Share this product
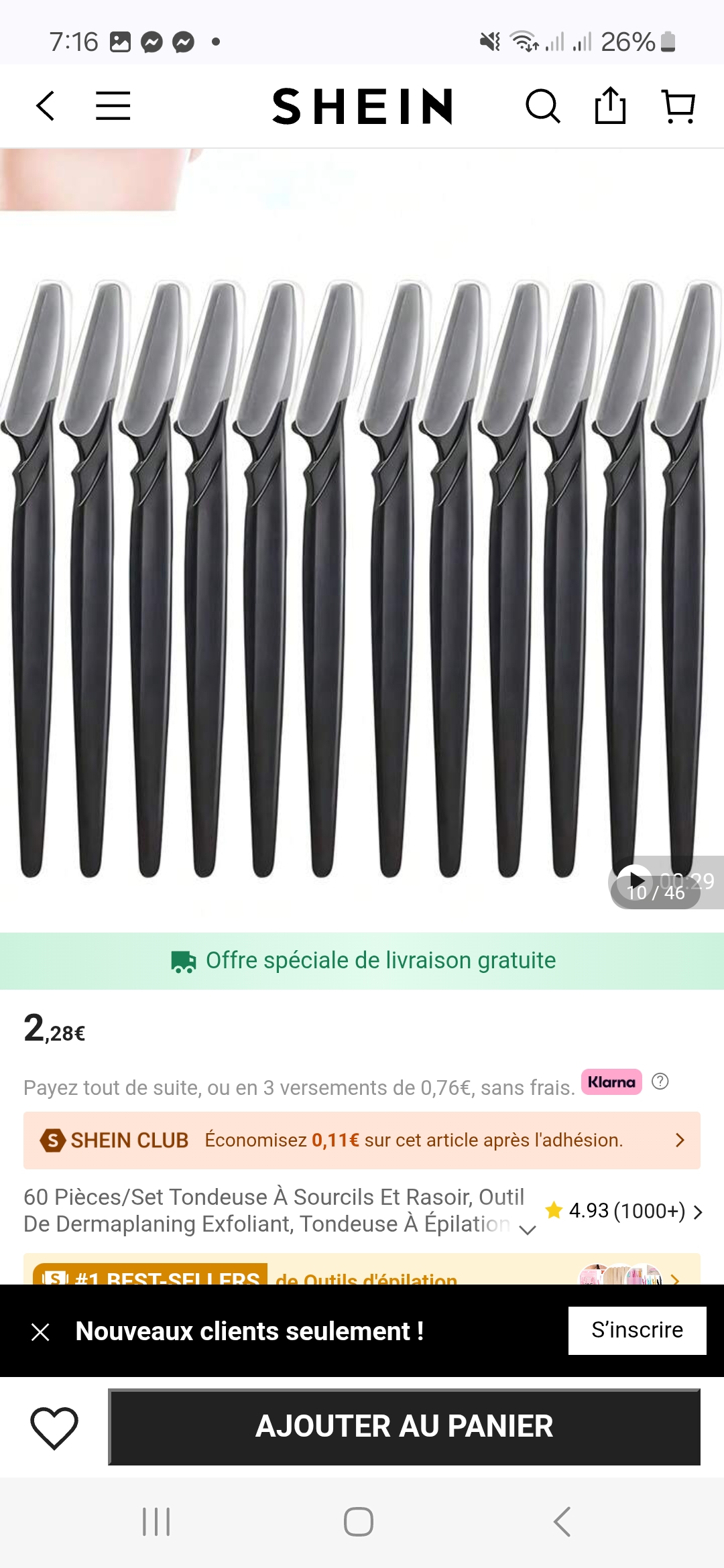Viewport: 724px width, 1568px height. point(610,106)
